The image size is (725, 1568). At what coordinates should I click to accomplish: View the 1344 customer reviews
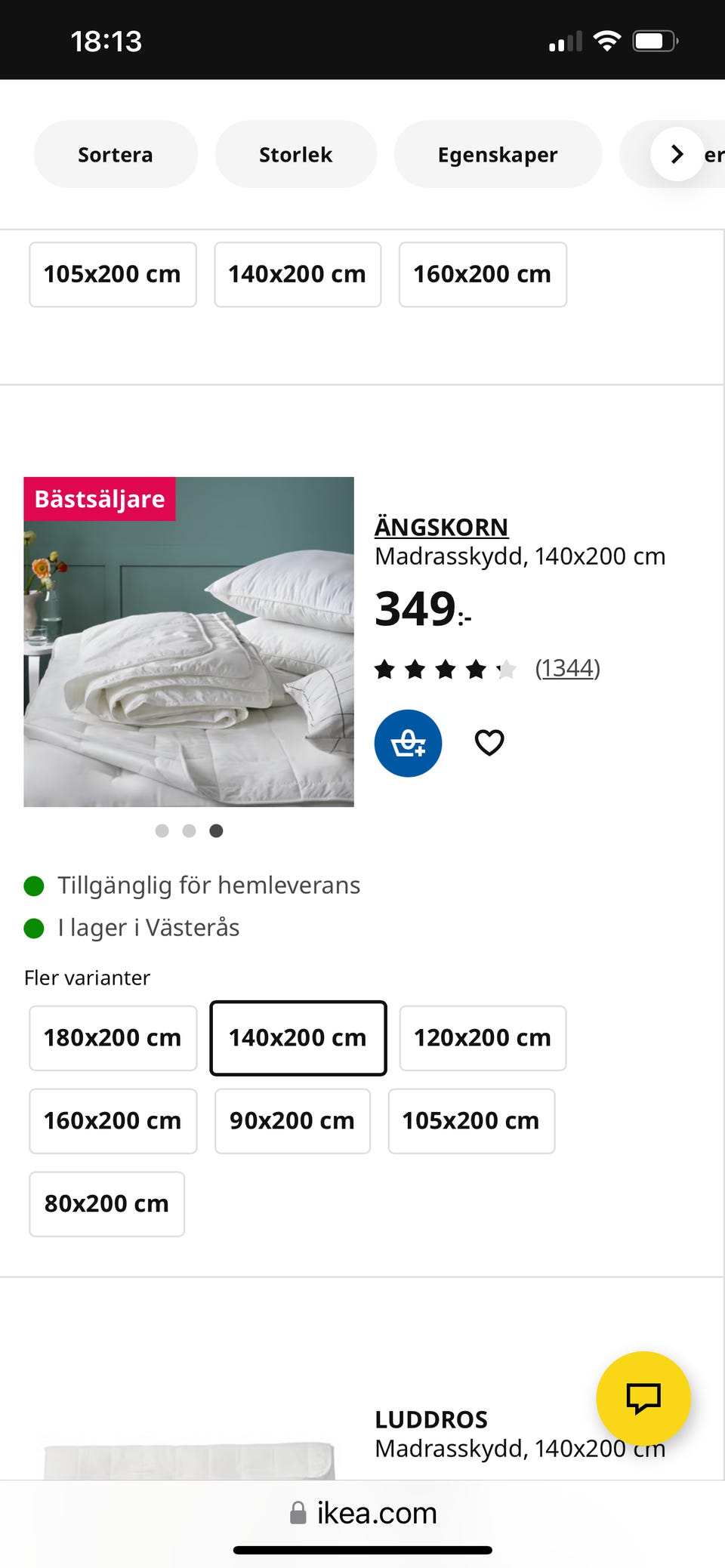tap(568, 667)
